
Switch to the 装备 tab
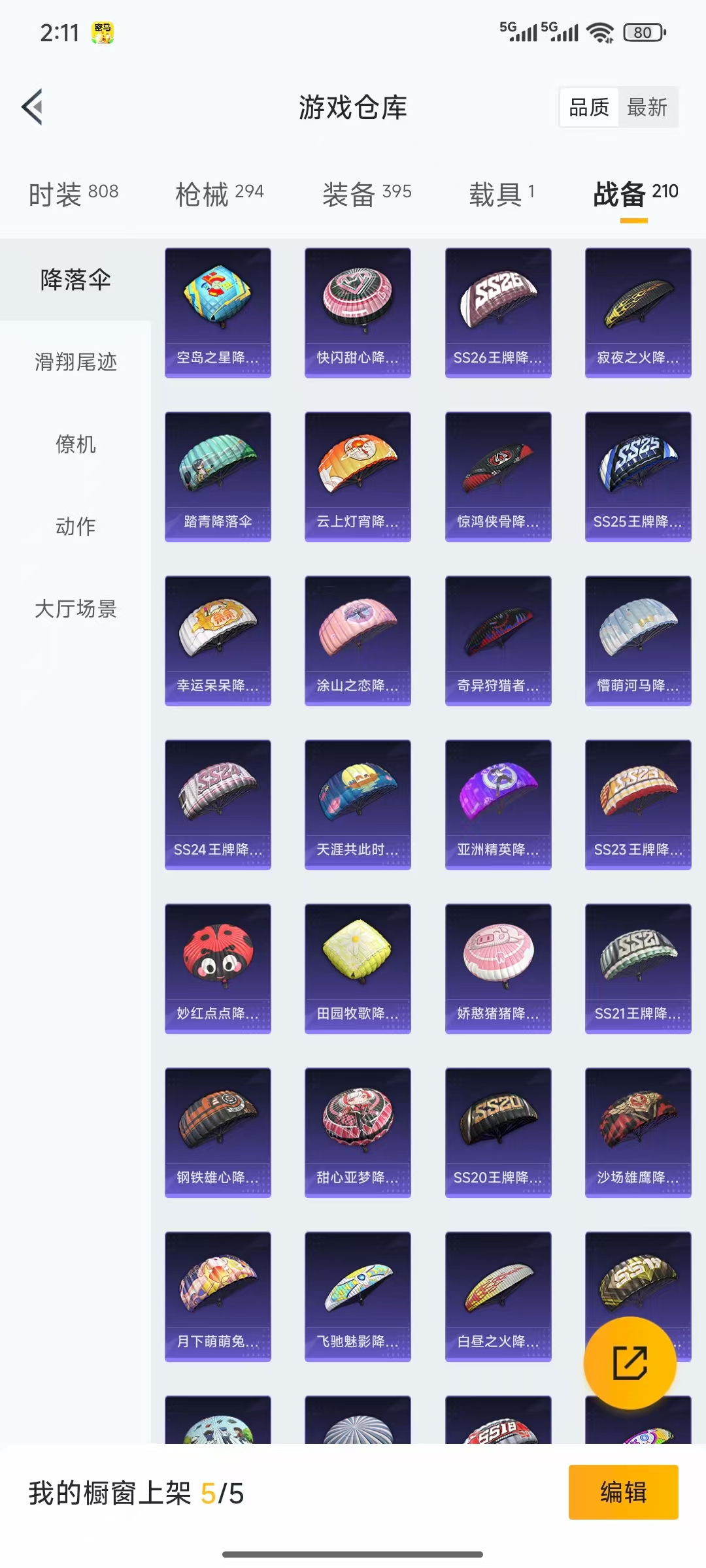click(367, 193)
